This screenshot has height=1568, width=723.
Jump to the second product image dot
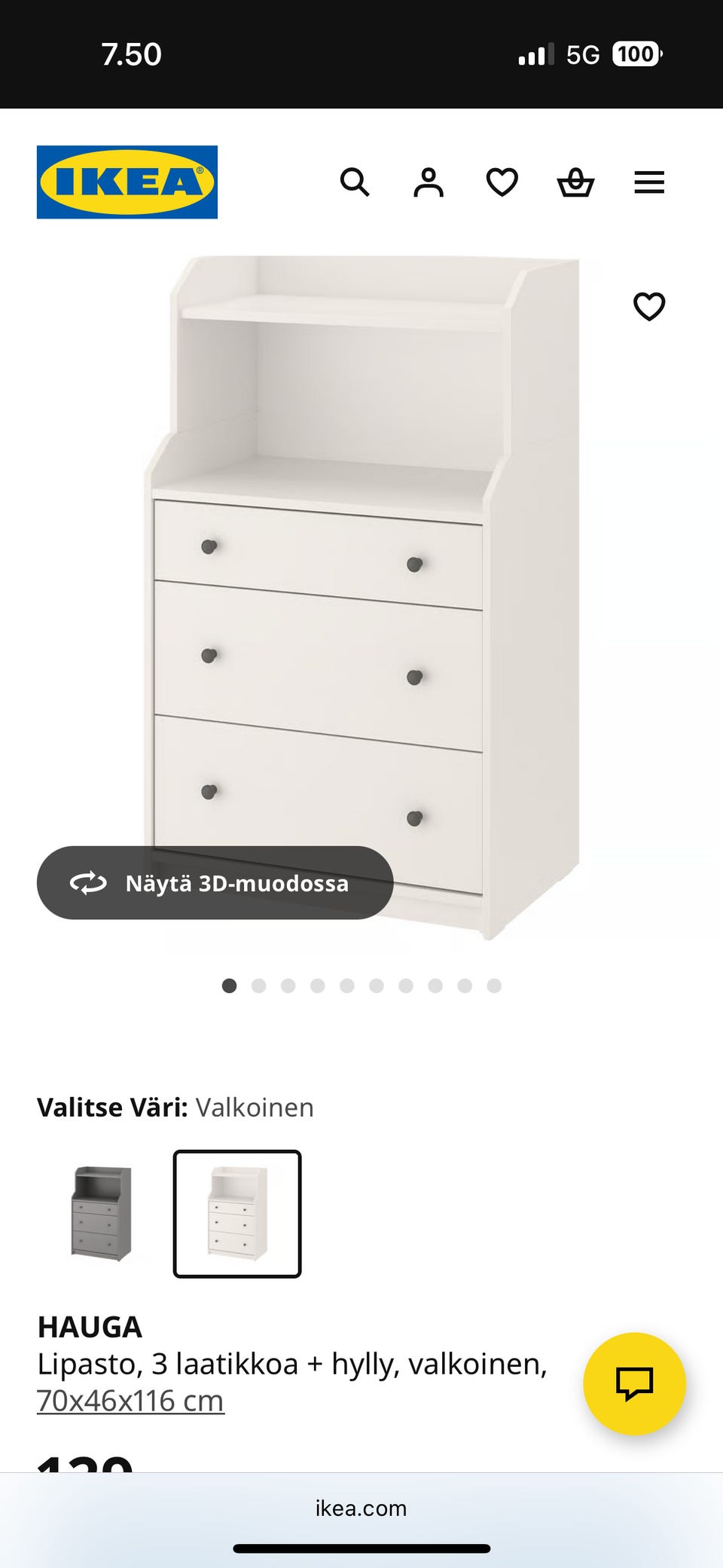click(x=258, y=985)
